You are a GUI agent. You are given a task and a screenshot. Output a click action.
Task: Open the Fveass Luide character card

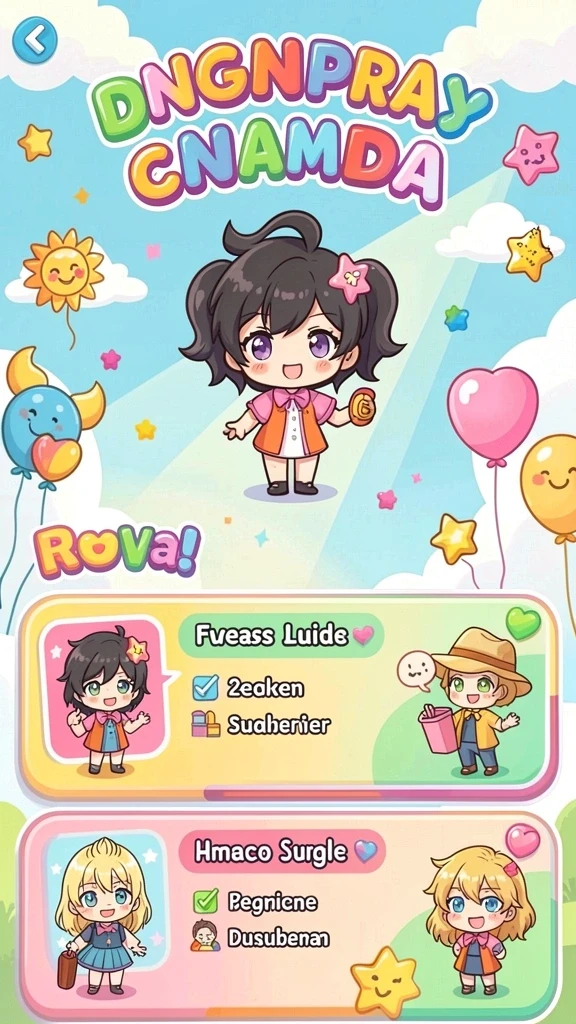point(288,698)
